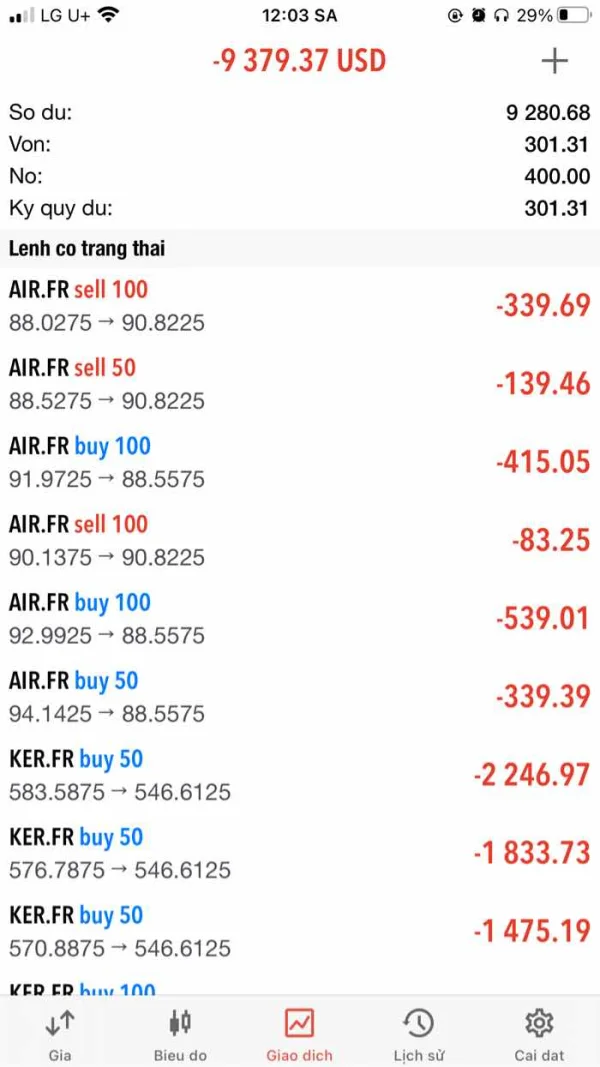Viewport: 600px width, 1067px height.
Task: View KER.FR buy 50 position opened at 576.7875
Action: [x=300, y=853]
